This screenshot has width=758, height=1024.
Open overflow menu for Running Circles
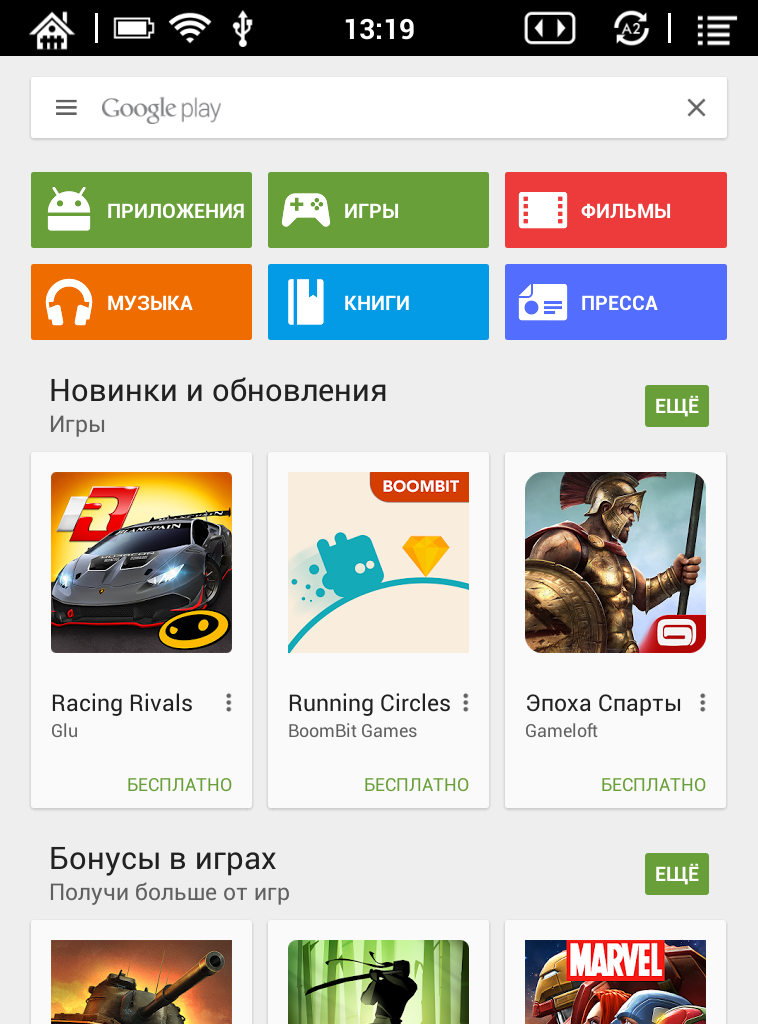click(x=466, y=703)
